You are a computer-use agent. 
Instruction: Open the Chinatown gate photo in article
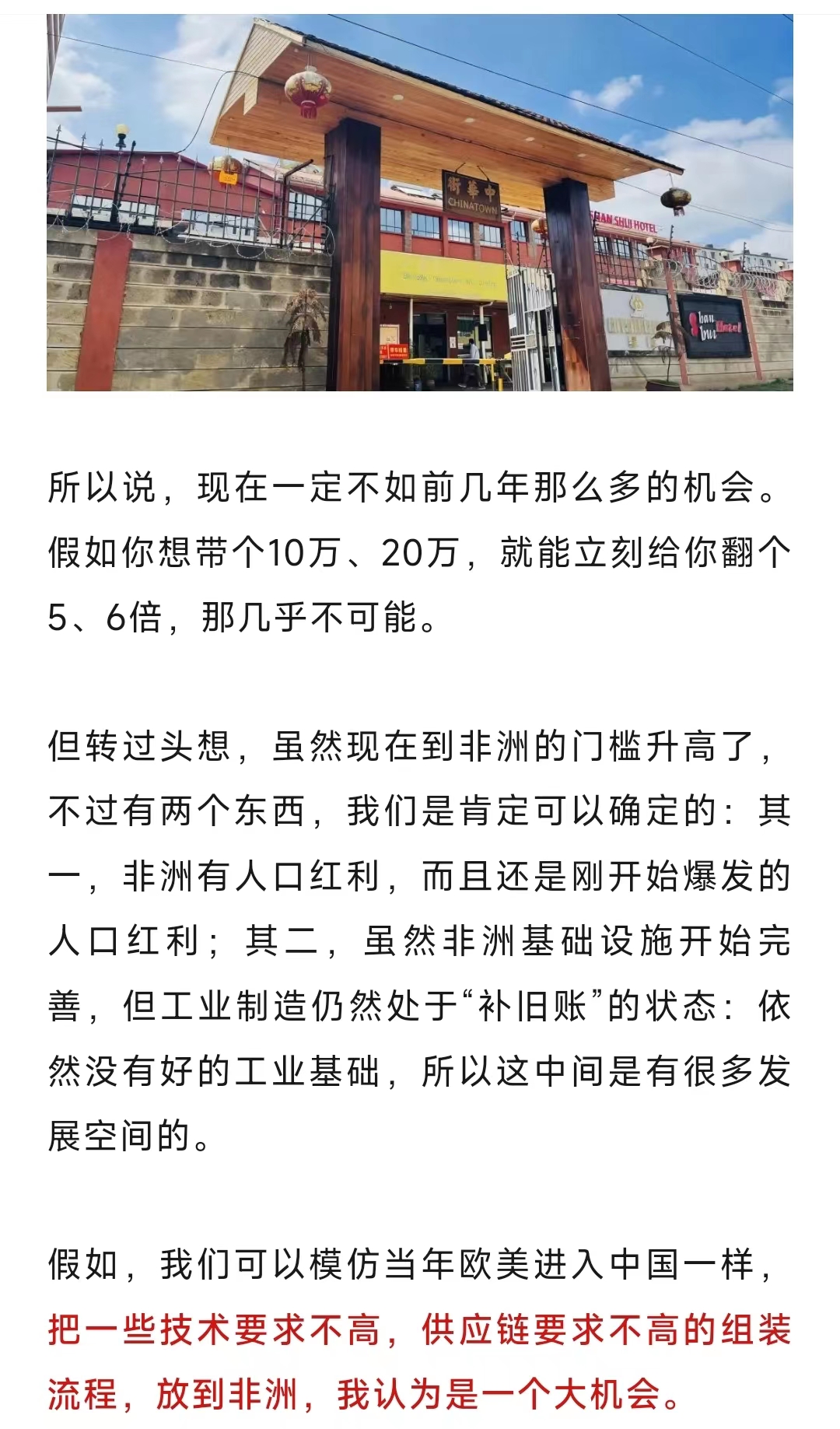click(x=420, y=202)
